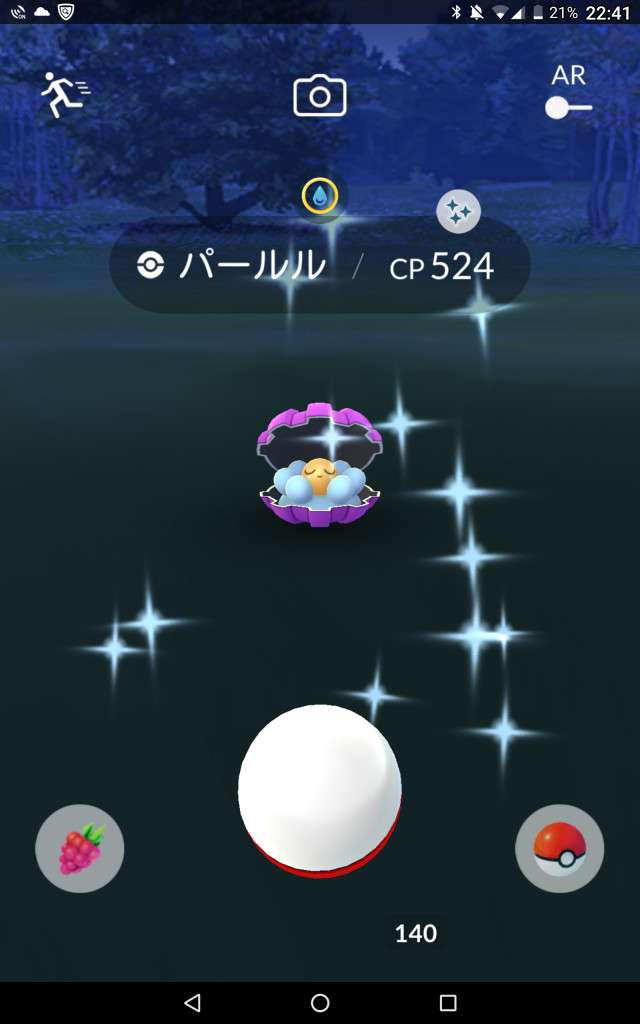Go to the Android home screen
Image resolution: width=640 pixels, height=1024 pixels.
pos(320,1002)
